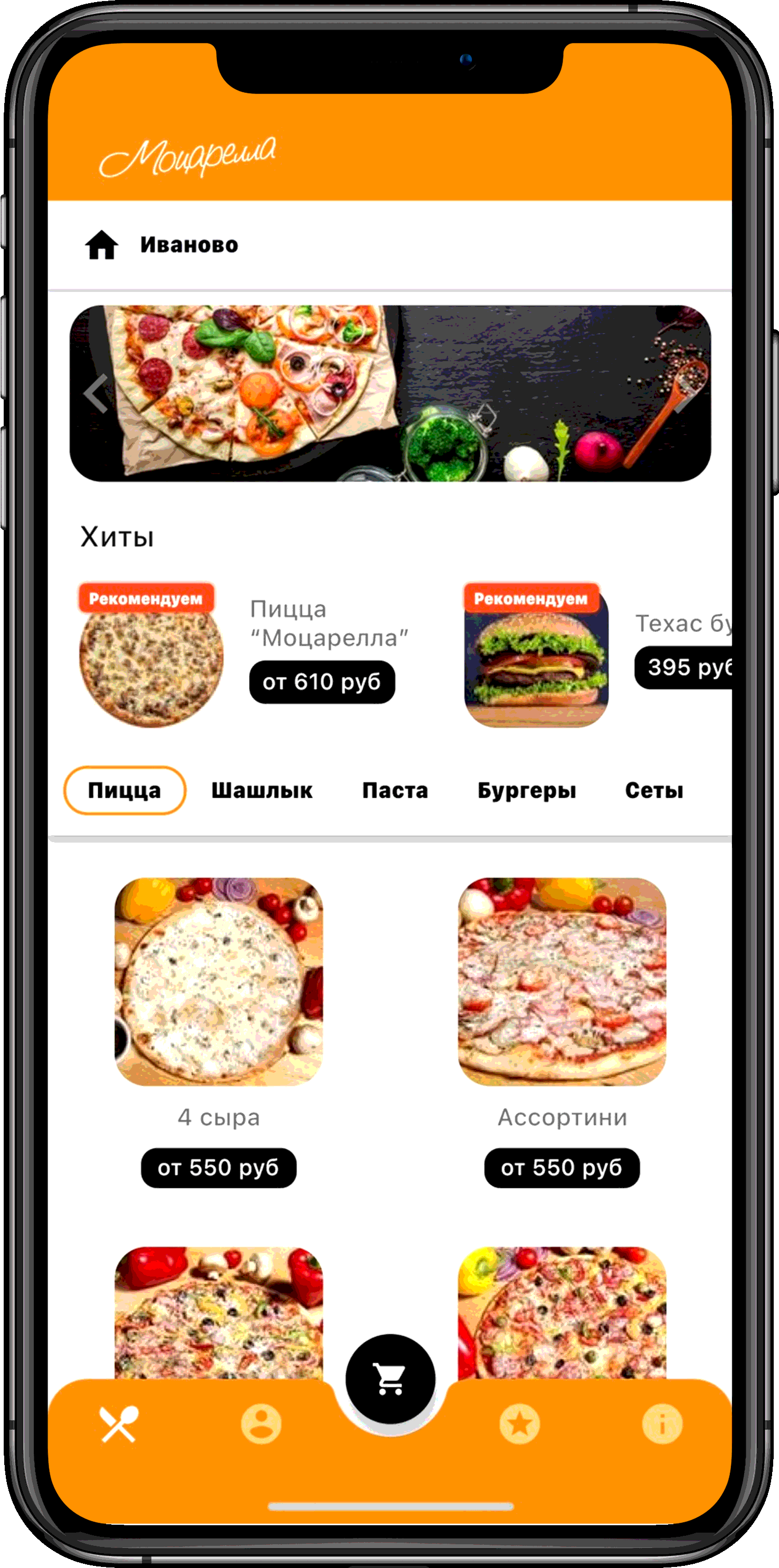Tap от 550 руб under Ассортини
Image resolution: width=779 pixels, height=1568 pixels.
pyautogui.click(x=562, y=1167)
